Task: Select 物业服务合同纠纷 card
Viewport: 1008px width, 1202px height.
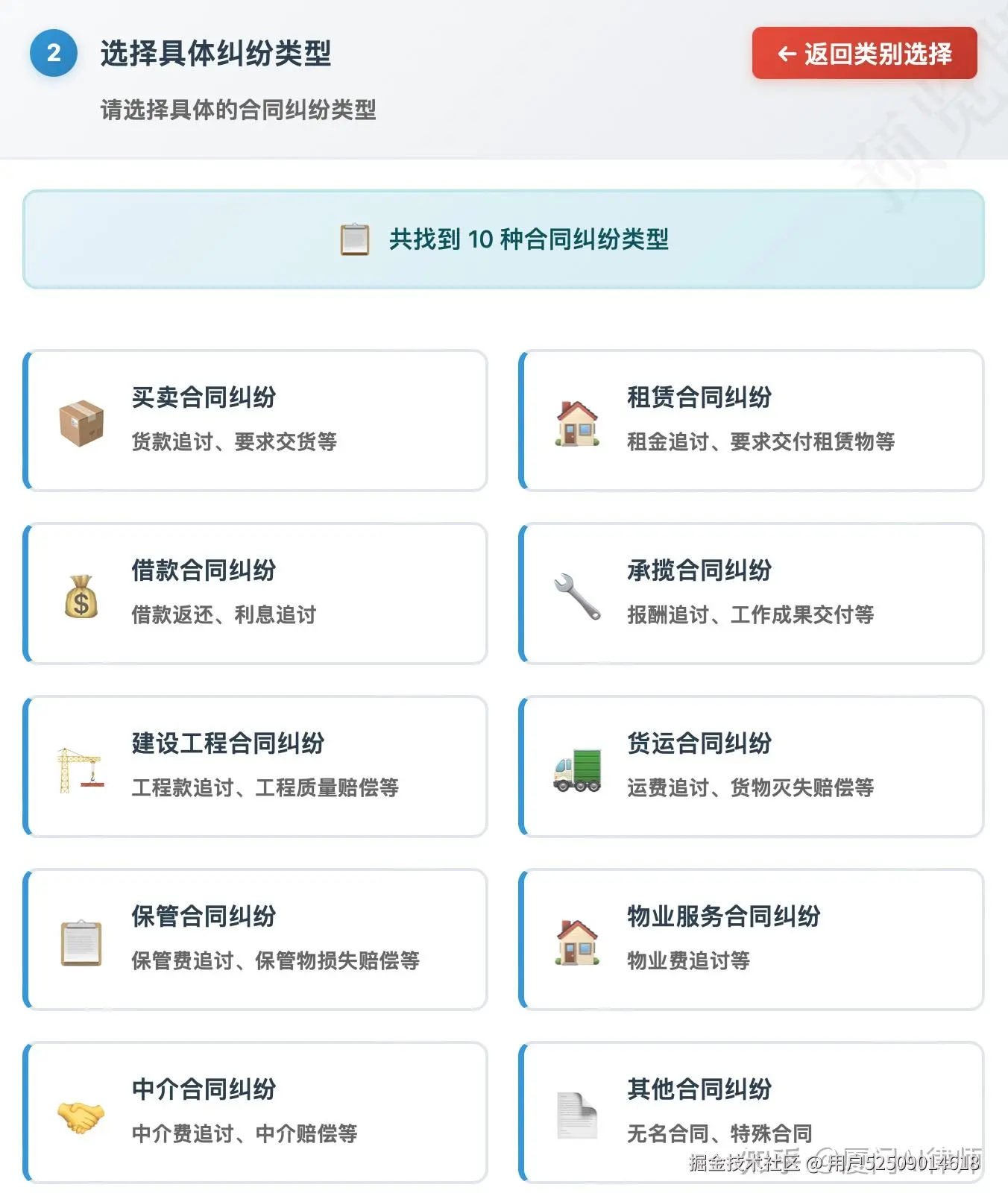Action: click(x=751, y=940)
